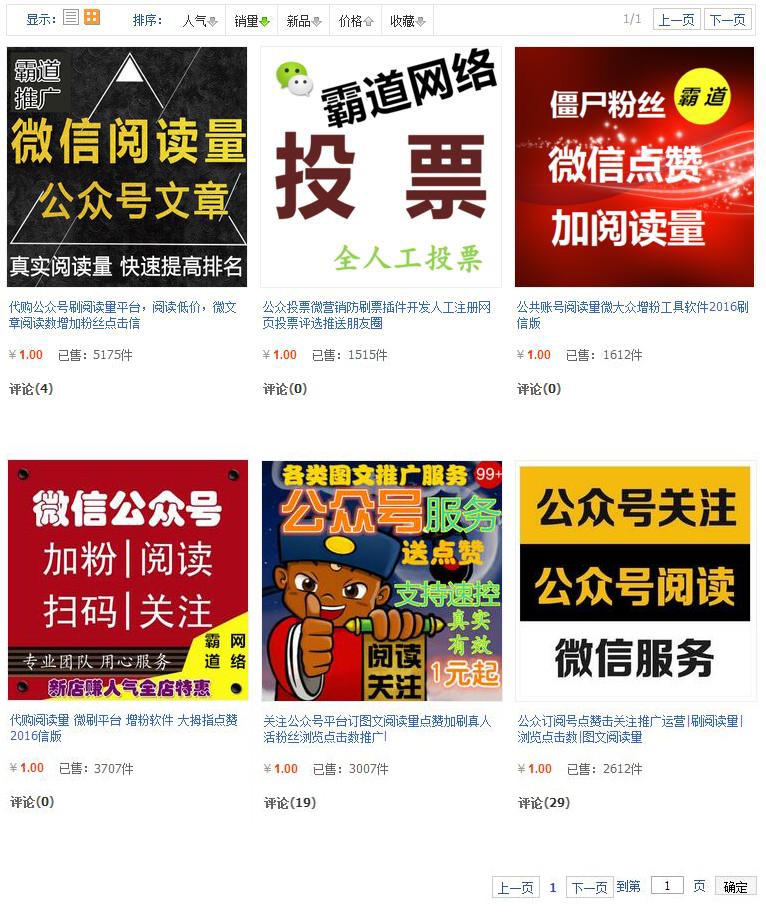Open the 霸道网络 投票 product image
This screenshot has width=766, height=922.
click(x=381, y=167)
